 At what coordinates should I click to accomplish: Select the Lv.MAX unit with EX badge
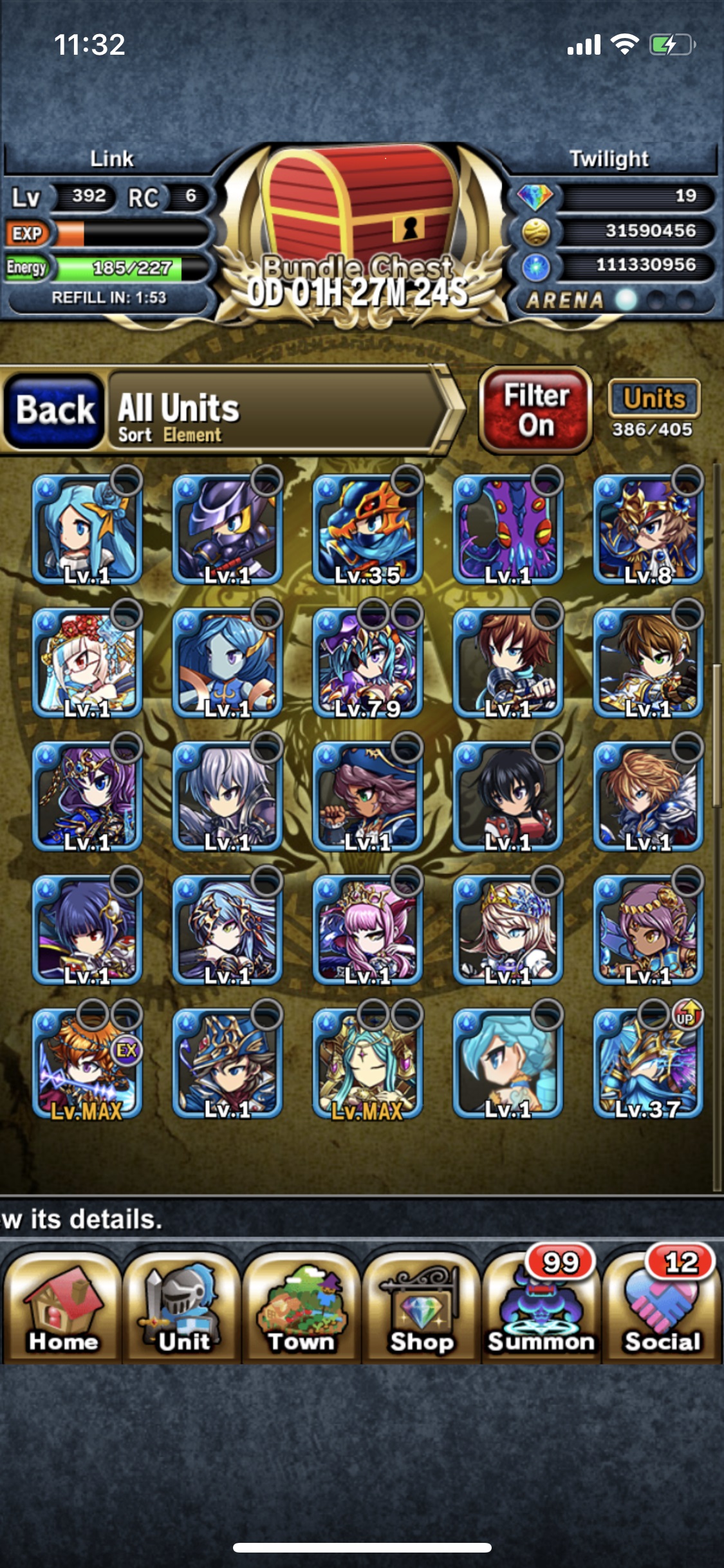click(x=87, y=1063)
